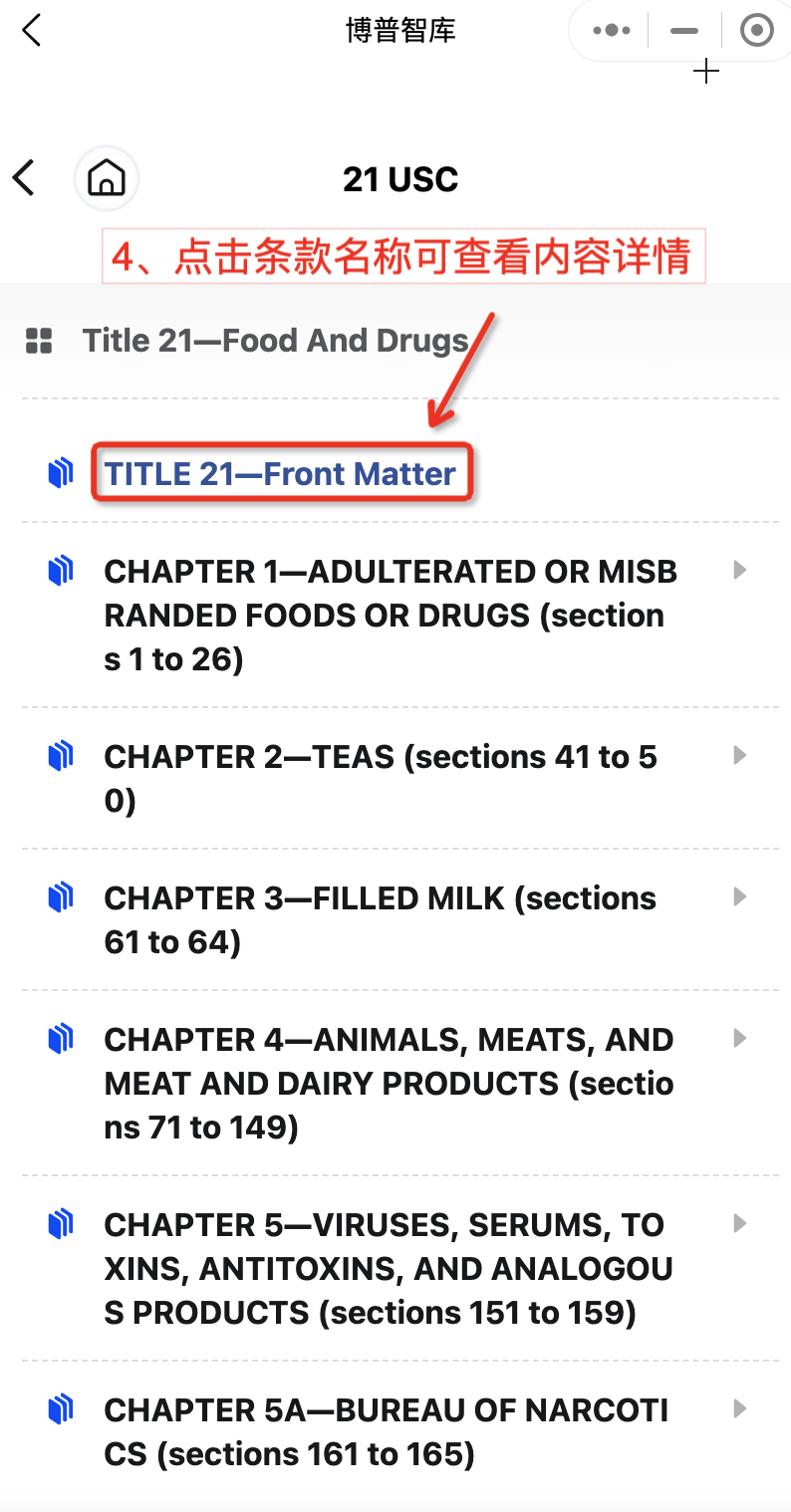This screenshot has height=1512, width=791.
Task: Return to the home page via the house icon
Action: click(x=106, y=178)
